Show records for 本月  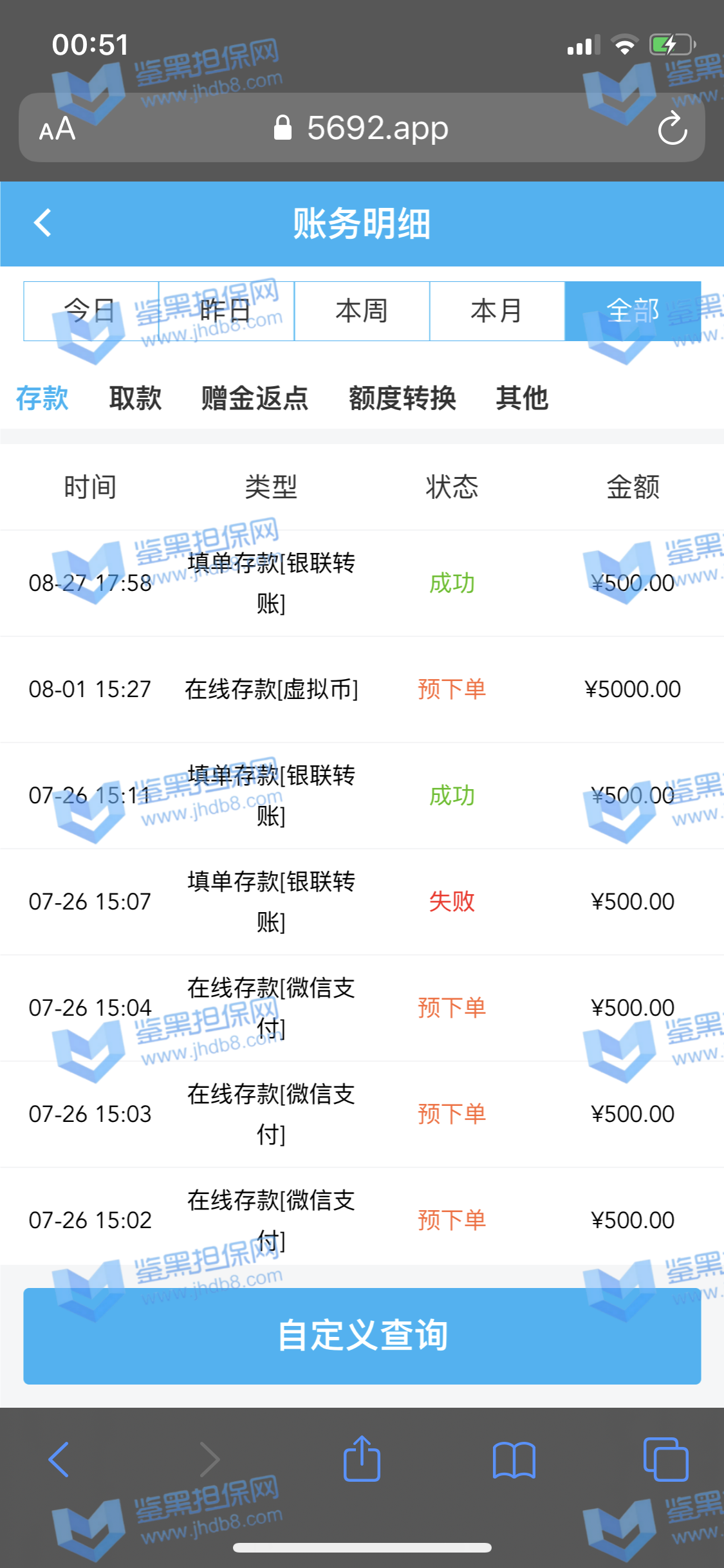click(497, 311)
